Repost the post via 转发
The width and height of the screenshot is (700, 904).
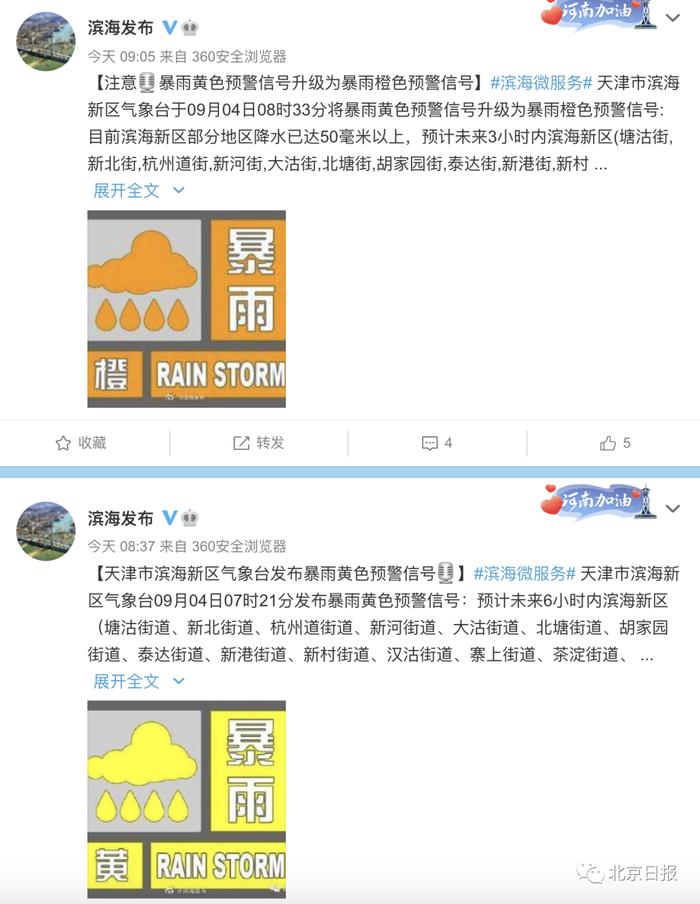click(258, 443)
